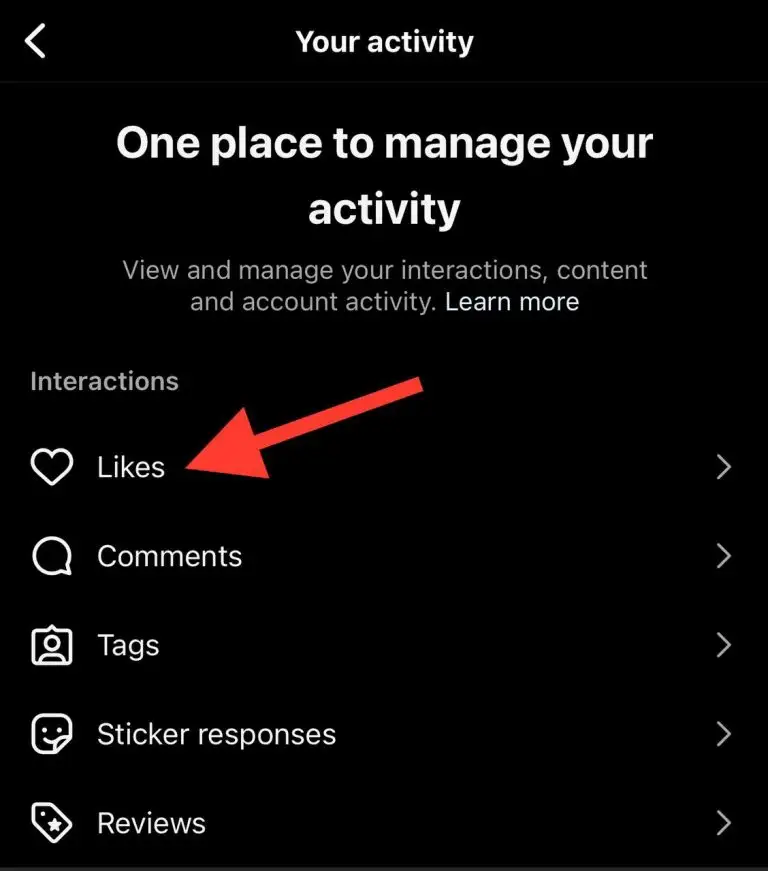This screenshot has width=768, height=871.
Task: Open the Sticker responses section
Action: pyautogui.click(x=216, y=734)
